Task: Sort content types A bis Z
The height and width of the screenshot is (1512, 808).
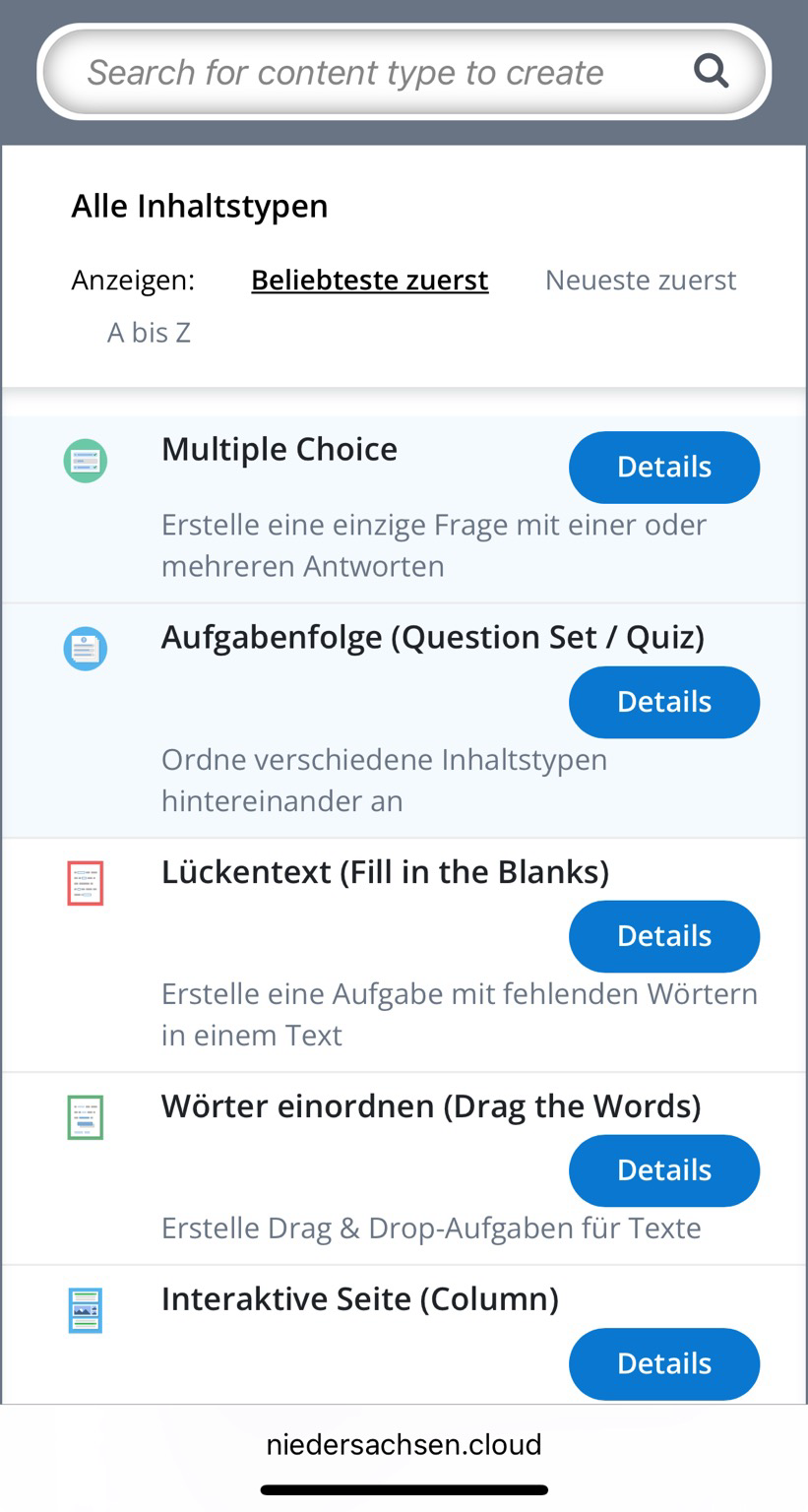Action: [x=149, y=333]
